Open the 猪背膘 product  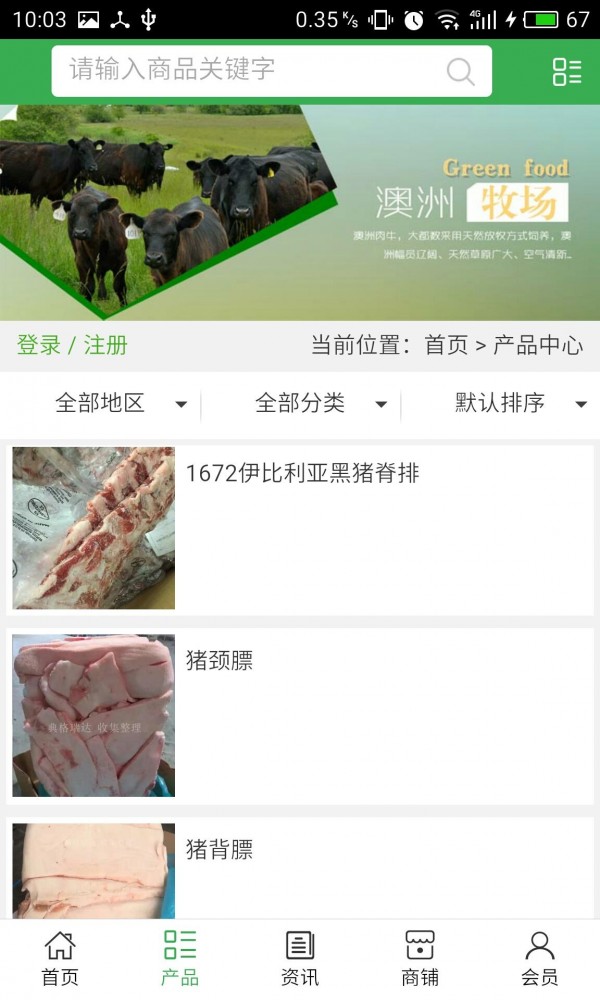[x=300, y=870]
